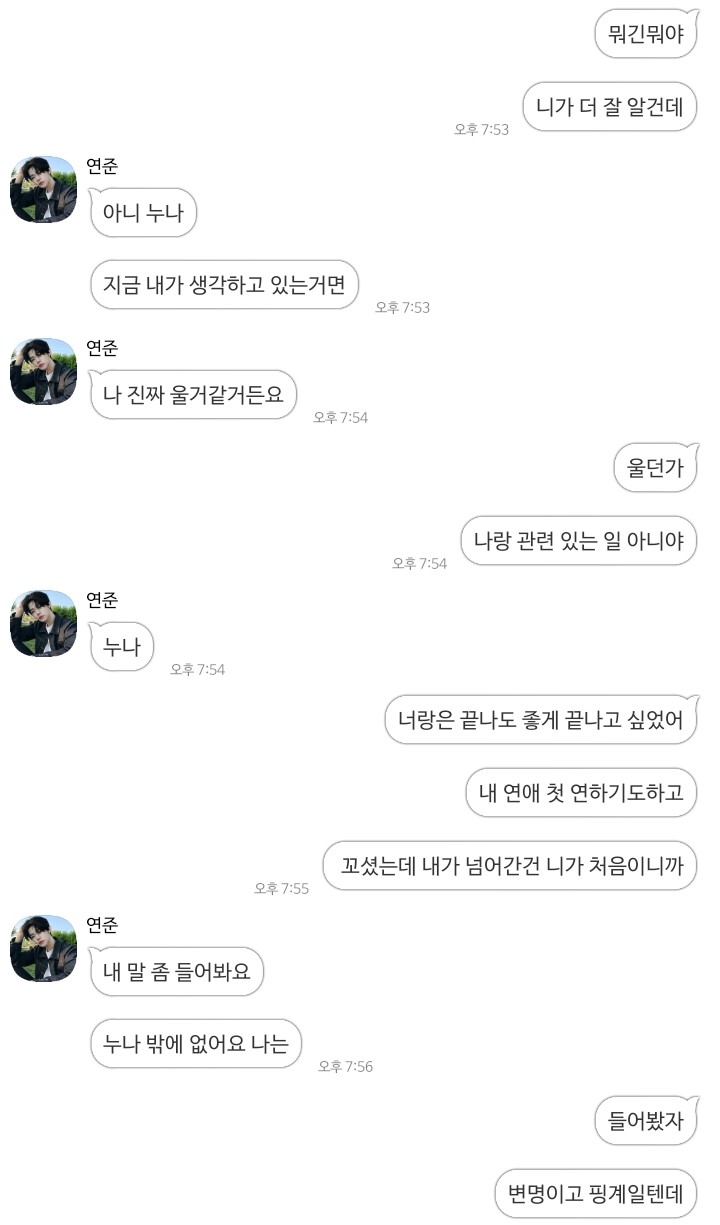The image size is (720, 1225).
Task: Tap 연준's avatar next to "나 진짜 울거같거든요"
Action: (43, 371)
